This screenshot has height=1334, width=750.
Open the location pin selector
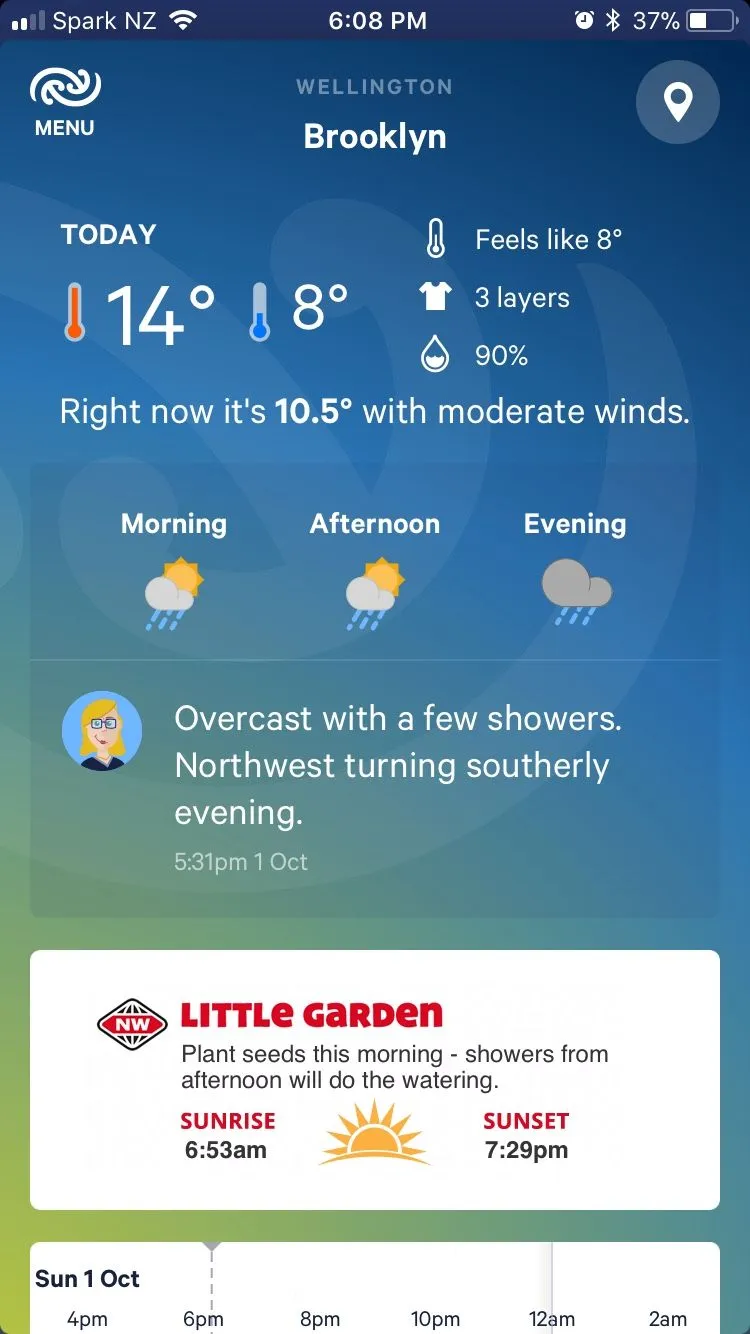tap(678, 102)
